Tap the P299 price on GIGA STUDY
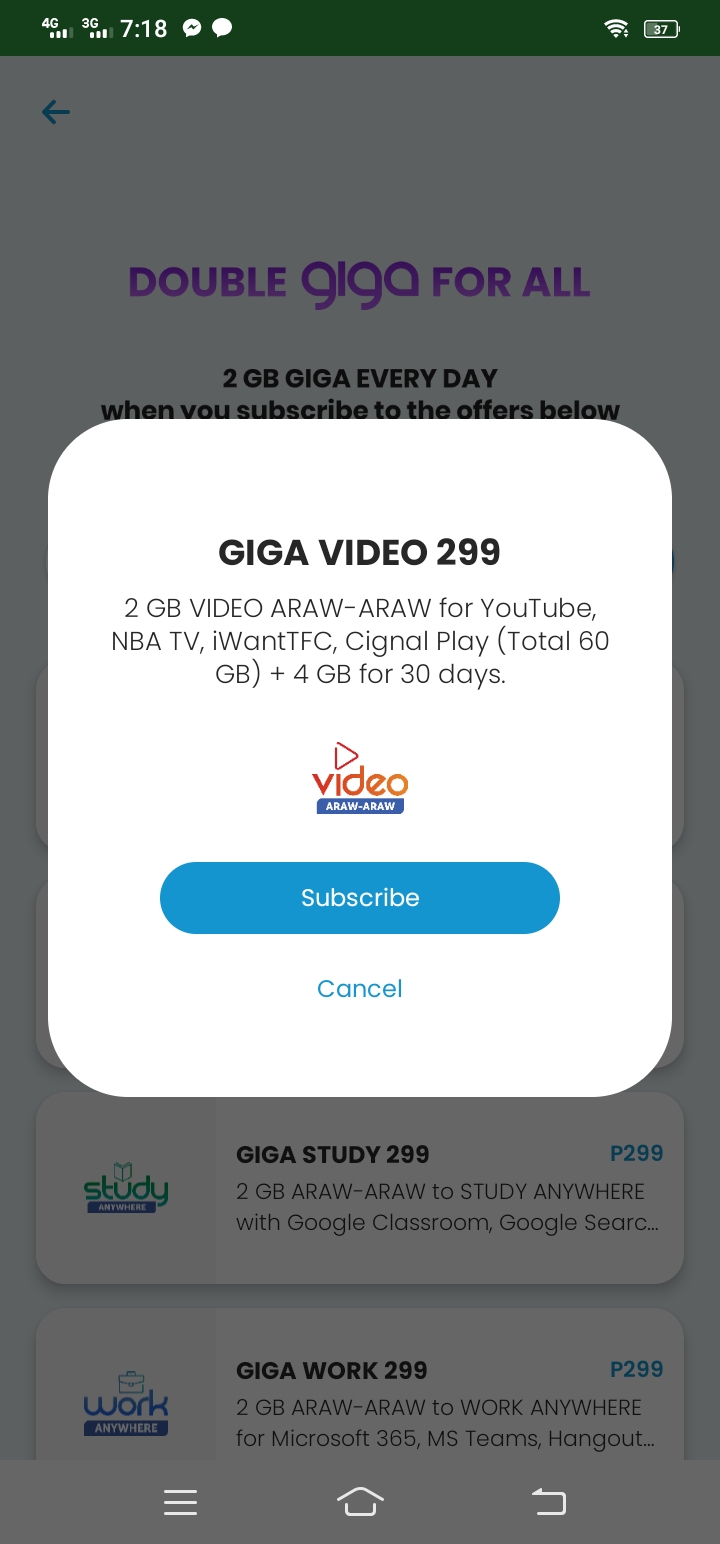The image size is (720, 1544). [x=636, y=1153]
